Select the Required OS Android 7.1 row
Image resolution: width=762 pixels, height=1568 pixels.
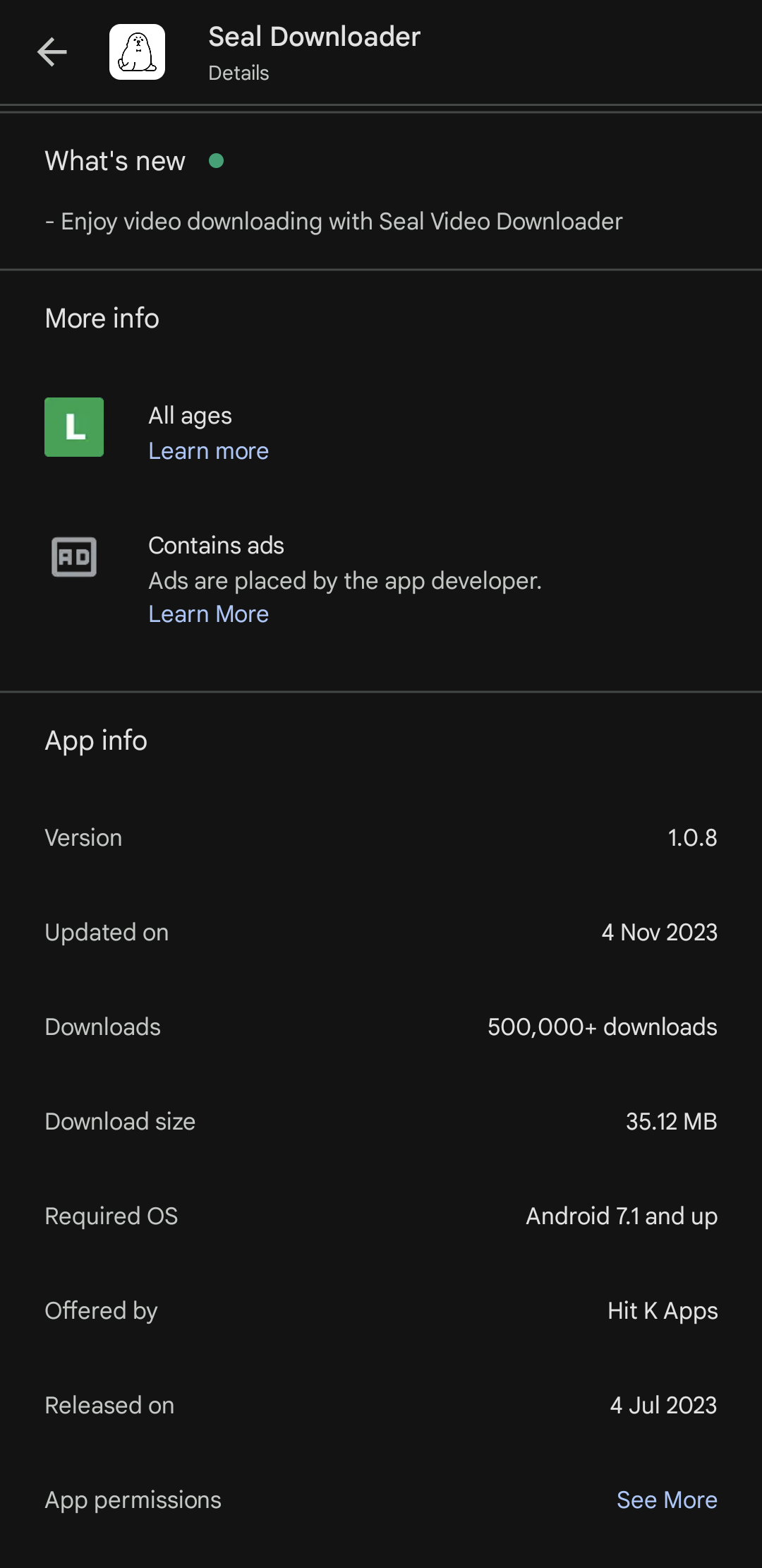click(381, 1216)
